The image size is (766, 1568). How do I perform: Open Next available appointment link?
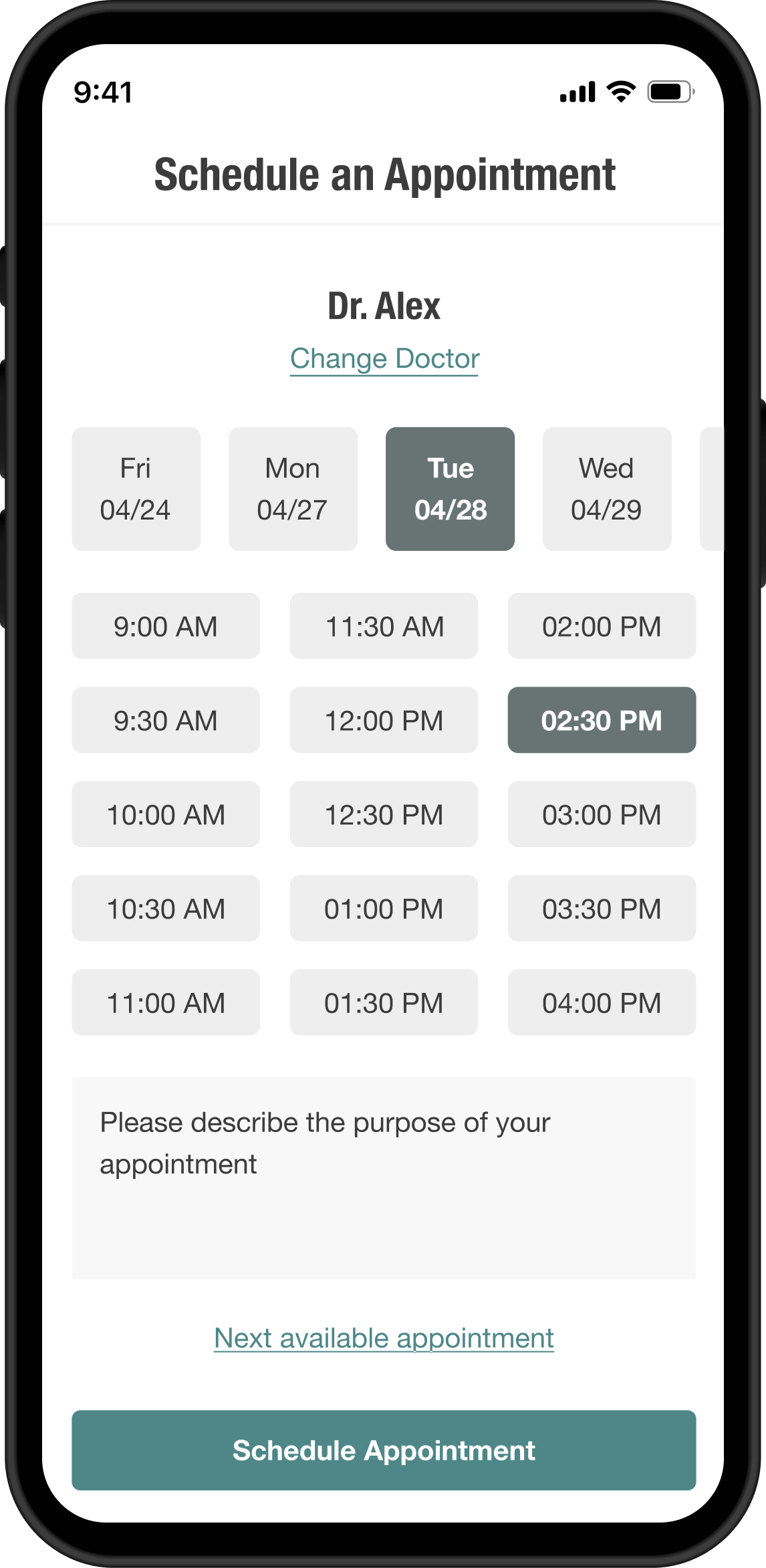point(384,1338)
